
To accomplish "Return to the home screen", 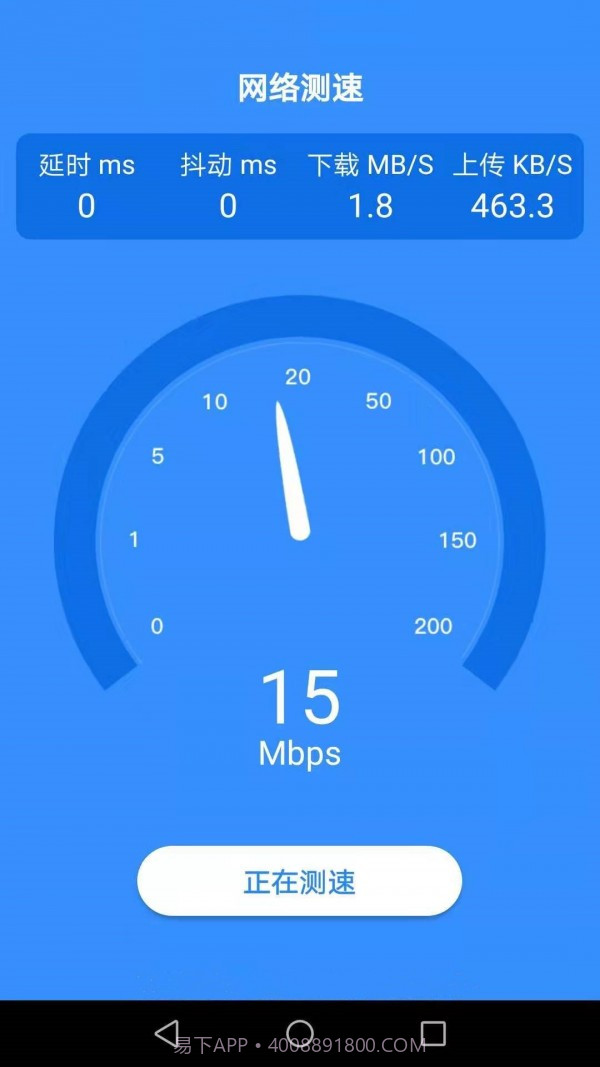I will click(x=300, y=1033).
